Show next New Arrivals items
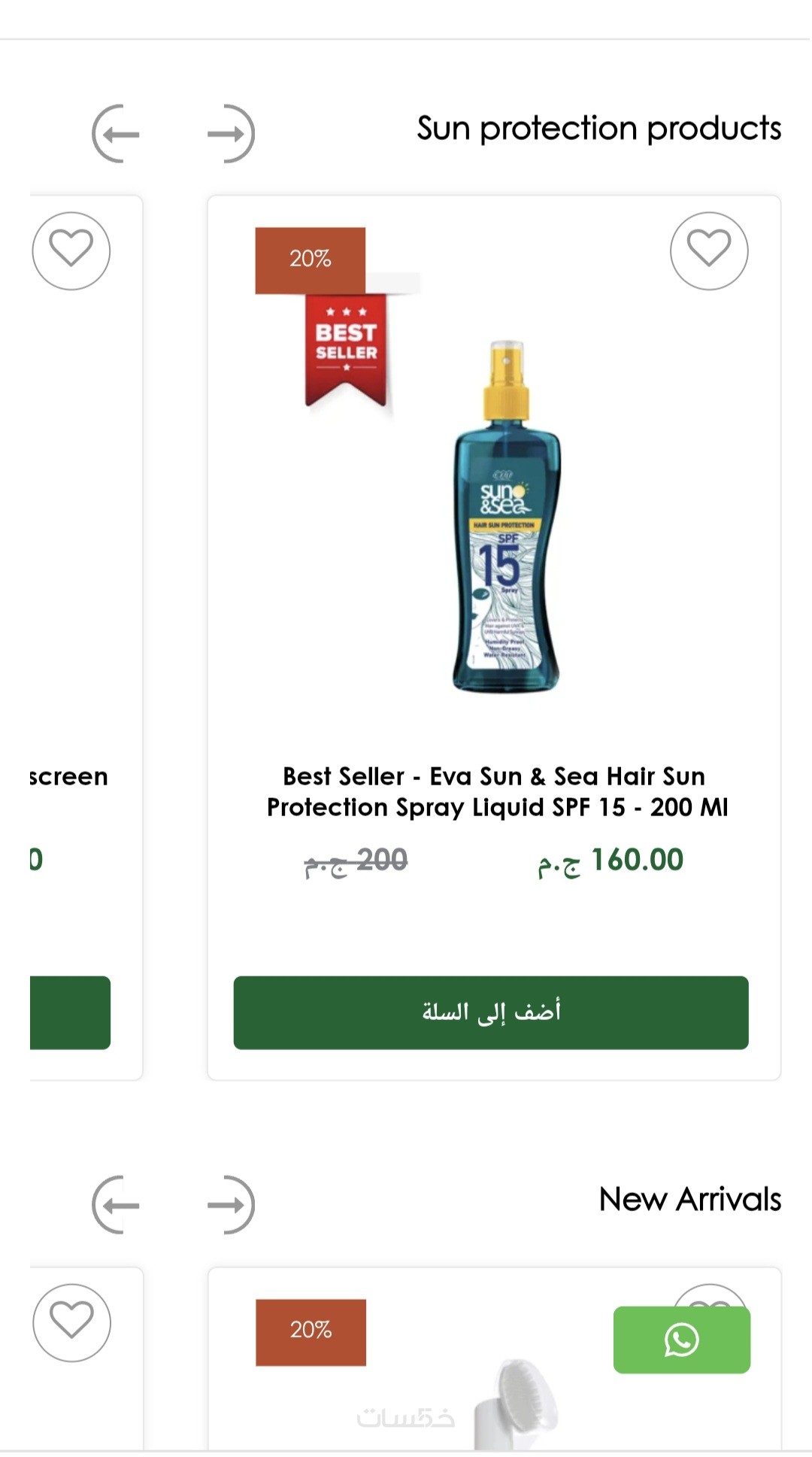The image size is (812, 1457). point(230,1205)
